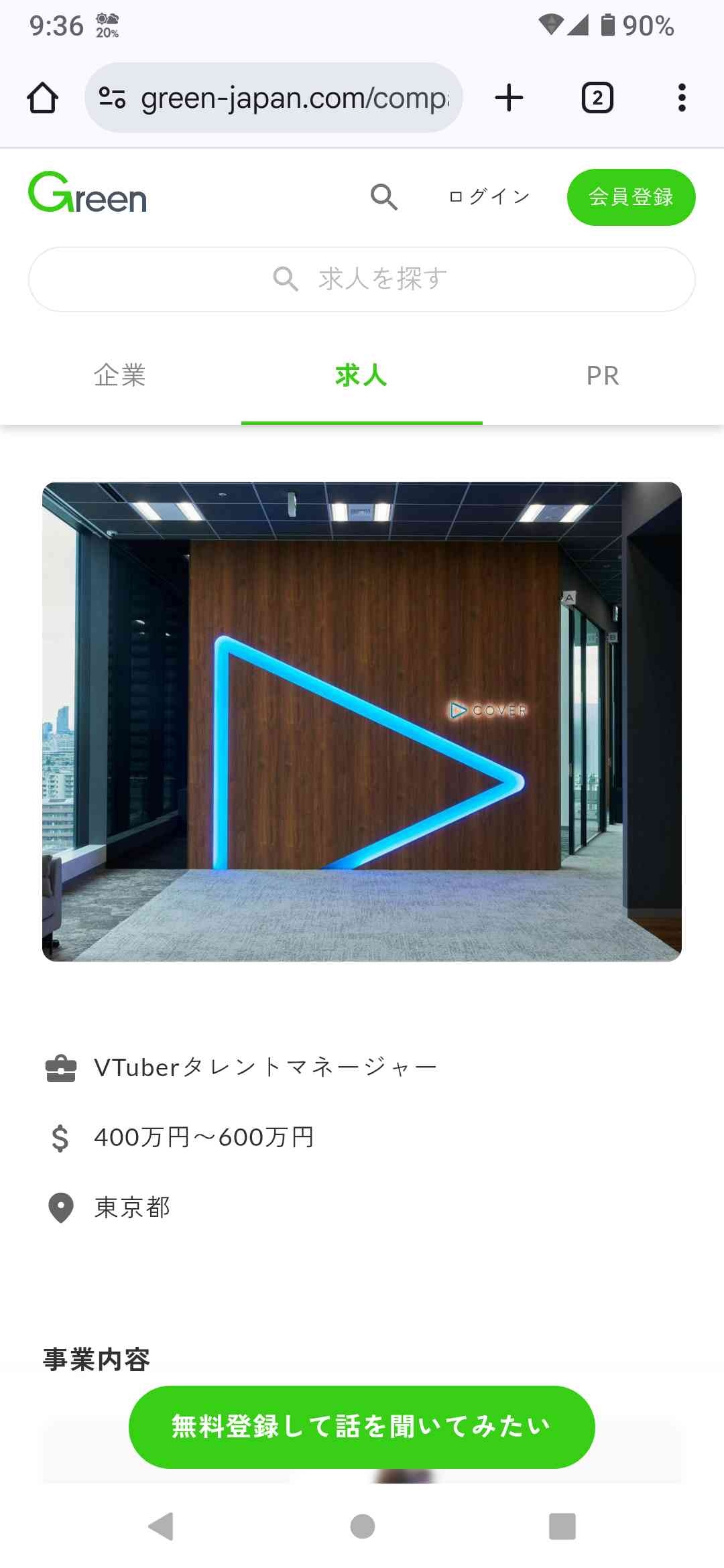
Task: Go back using the system back button
Action: (x=161, y=1526)
